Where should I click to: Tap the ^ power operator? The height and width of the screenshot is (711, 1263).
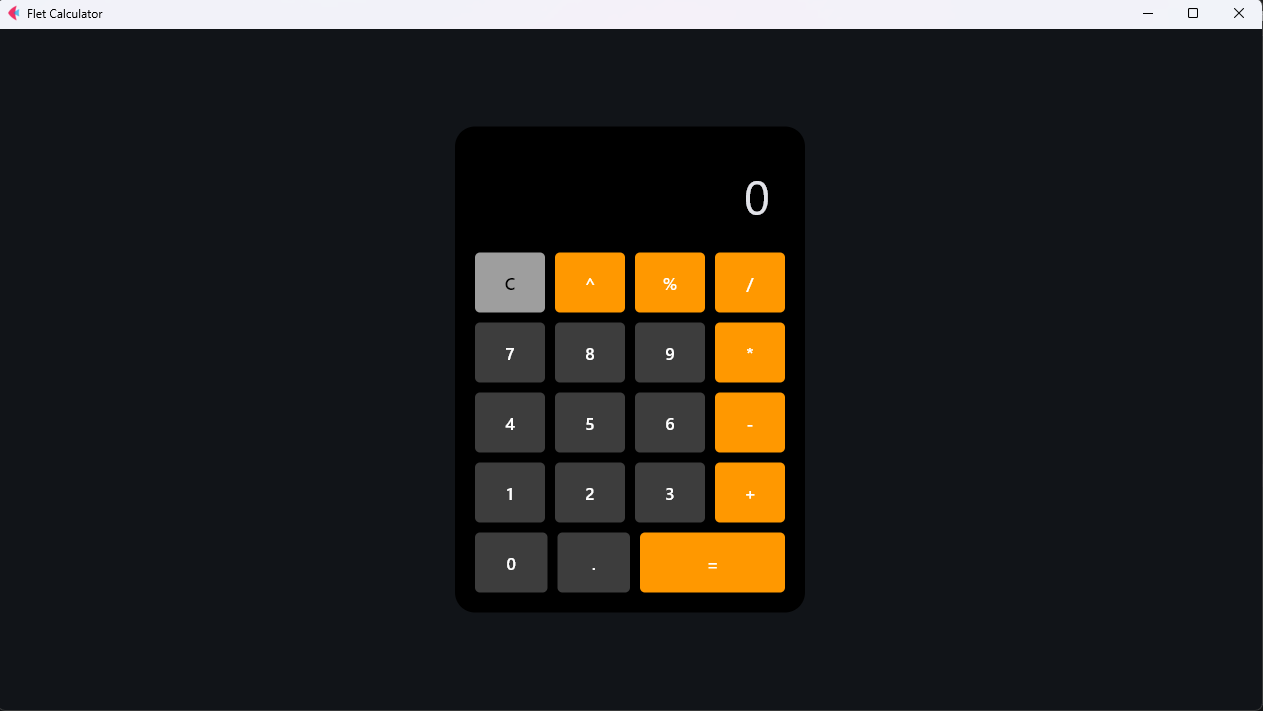[590, 283]
